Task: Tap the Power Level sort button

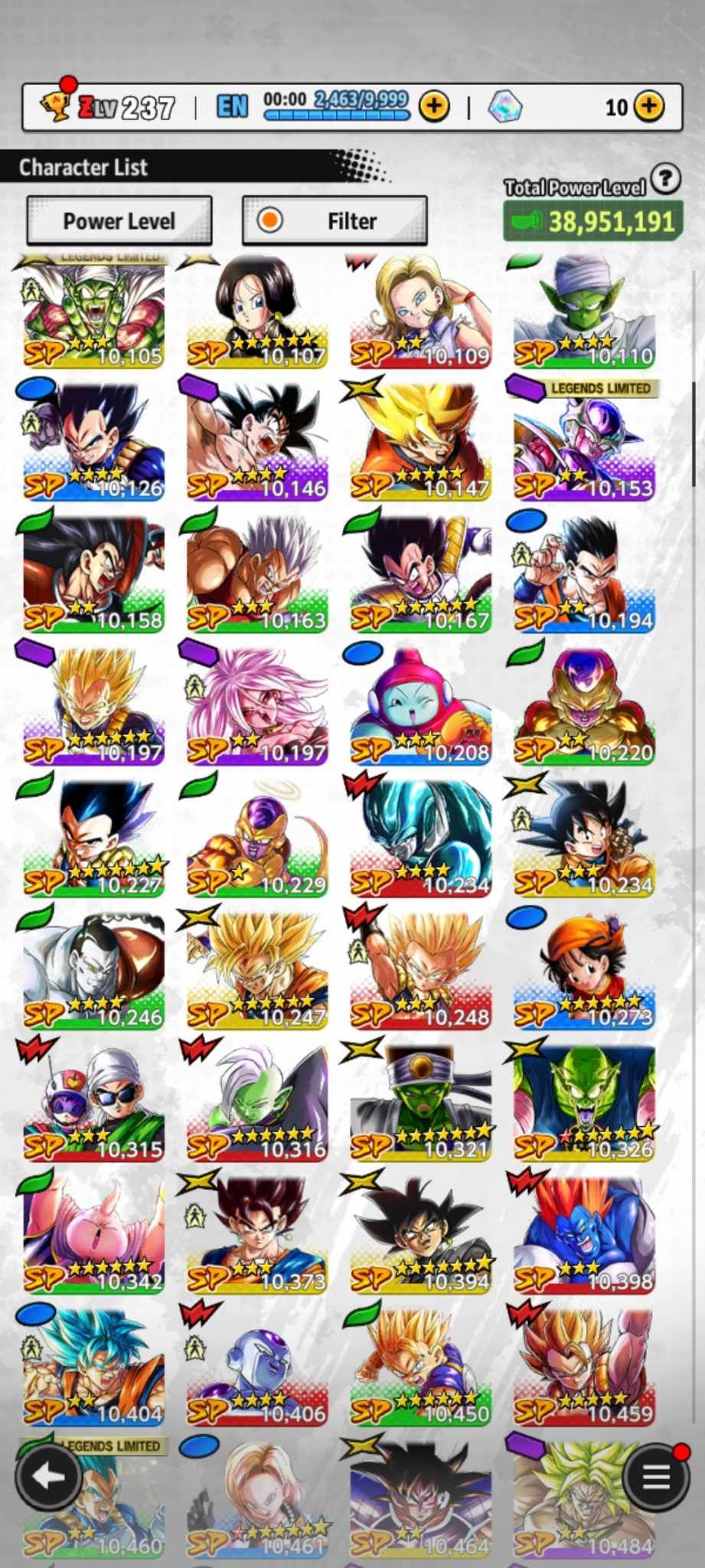Action: coord(119,221)
